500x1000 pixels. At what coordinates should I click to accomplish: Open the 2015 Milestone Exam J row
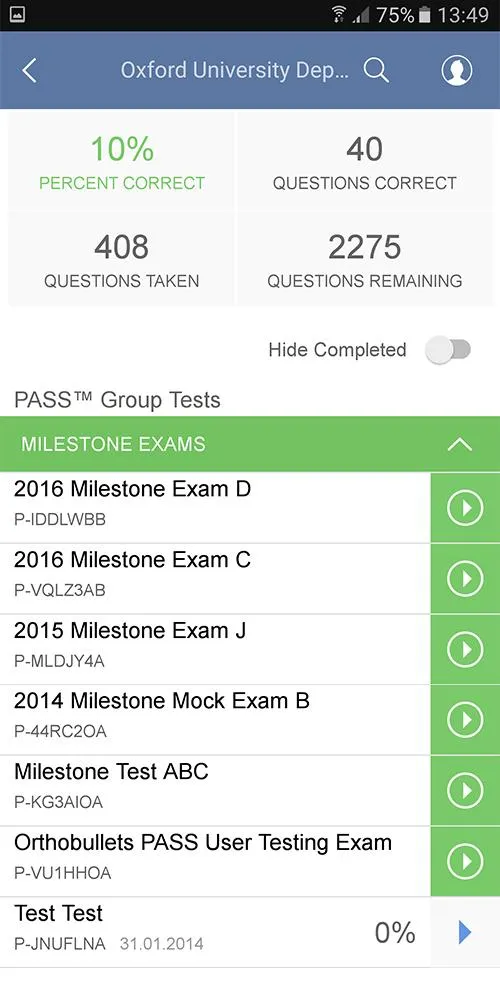click(216, 650)
